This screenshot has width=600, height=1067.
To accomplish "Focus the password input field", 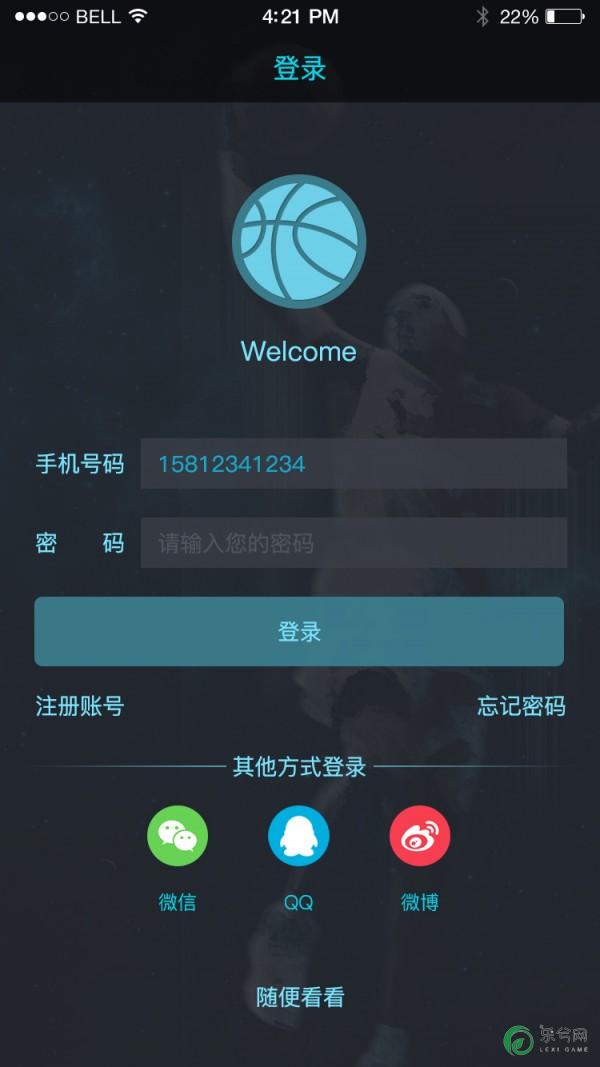I will pos(353,542).
